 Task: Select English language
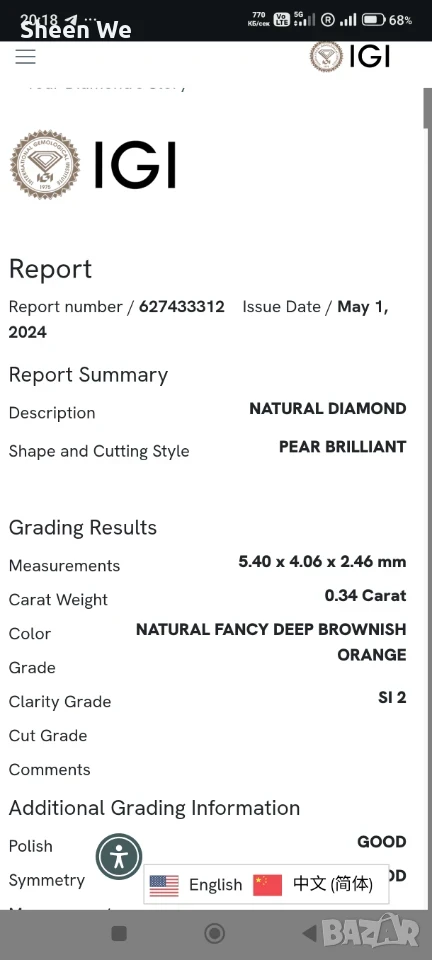[x=196, y=885]
